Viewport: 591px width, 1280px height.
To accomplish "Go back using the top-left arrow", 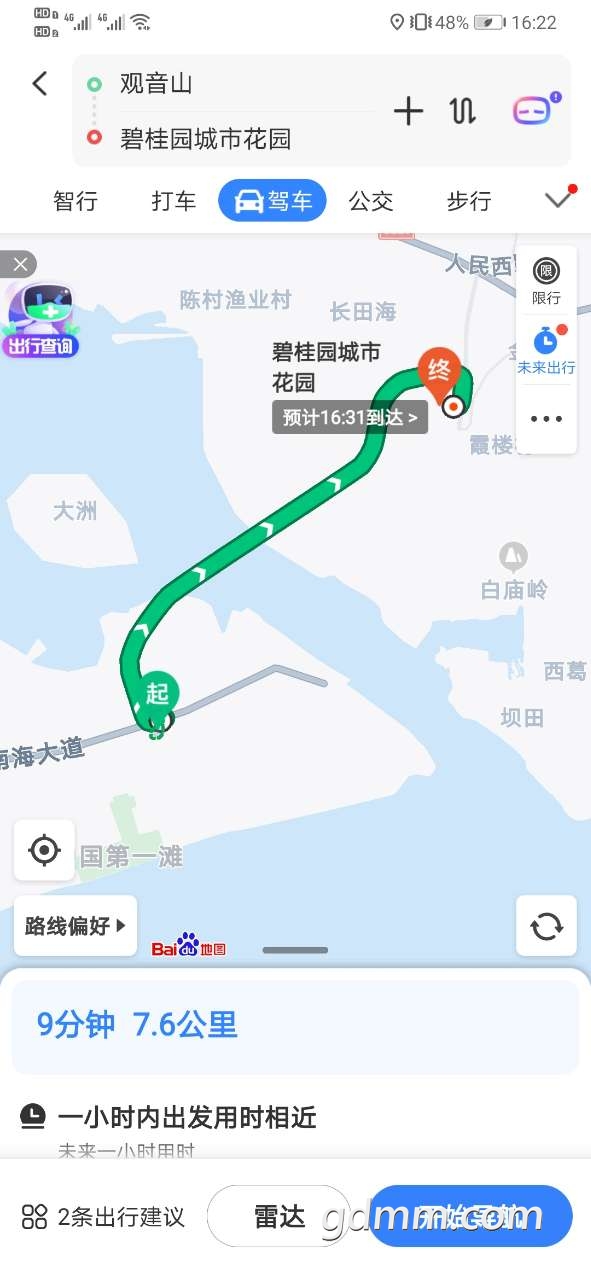I will click(x=39, y=83).
